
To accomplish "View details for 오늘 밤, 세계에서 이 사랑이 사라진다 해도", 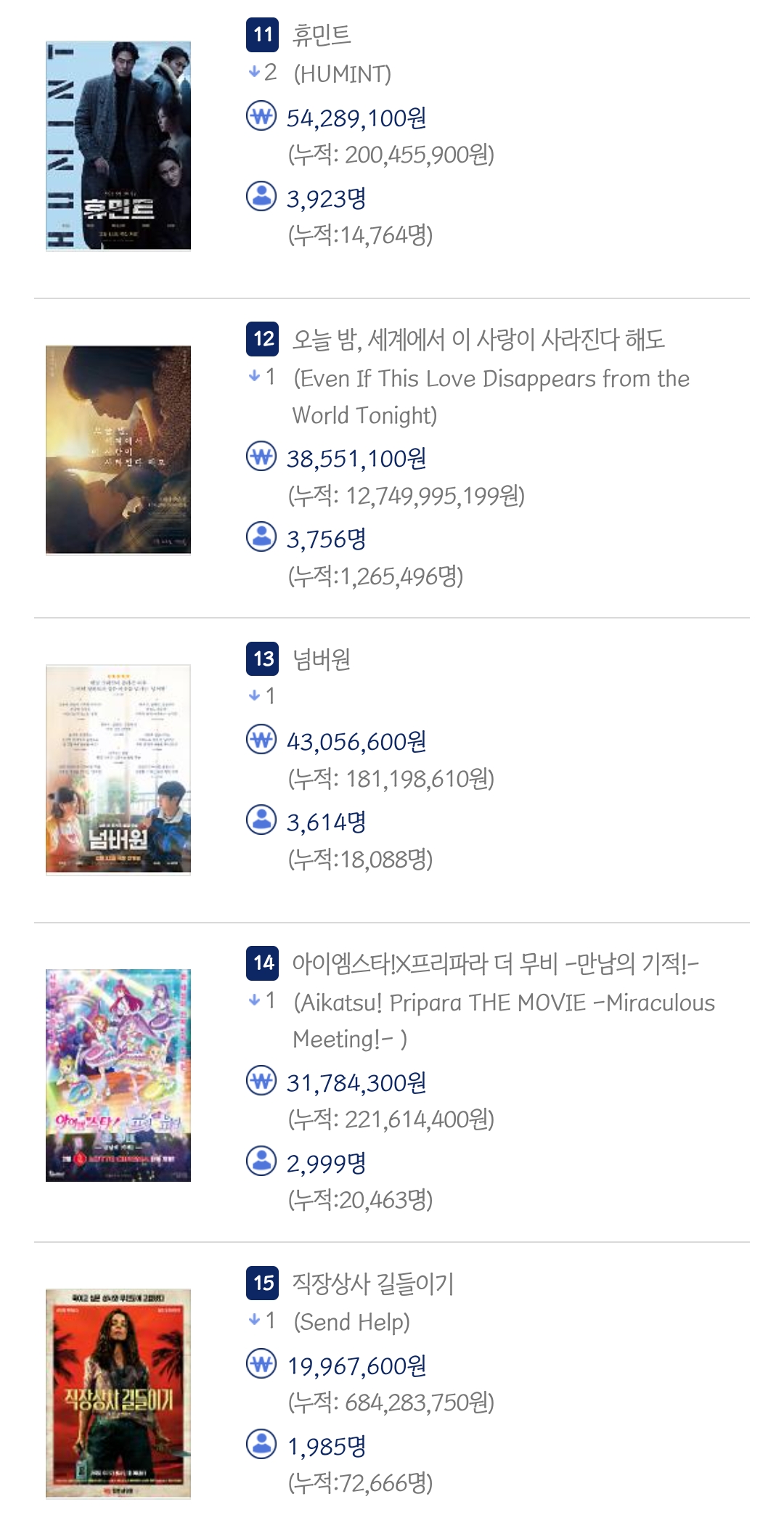I will point(478,340).
